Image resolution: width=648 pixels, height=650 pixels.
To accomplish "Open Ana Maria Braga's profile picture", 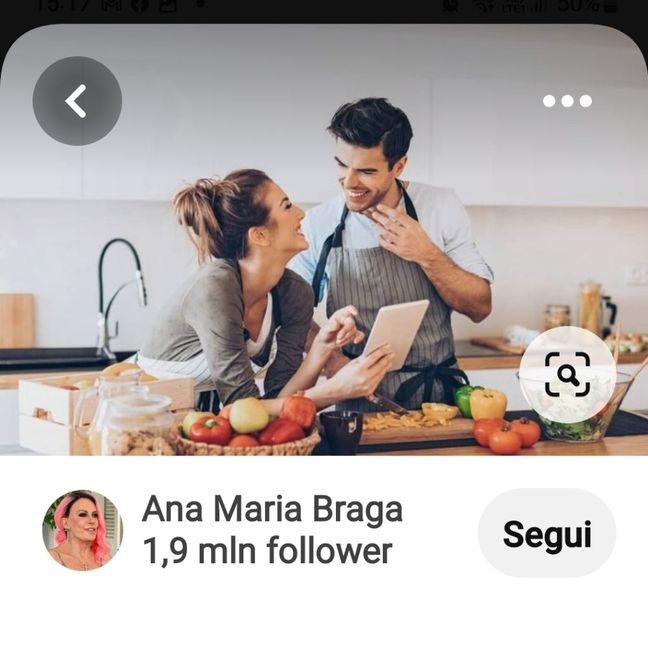I will (82, 530).
